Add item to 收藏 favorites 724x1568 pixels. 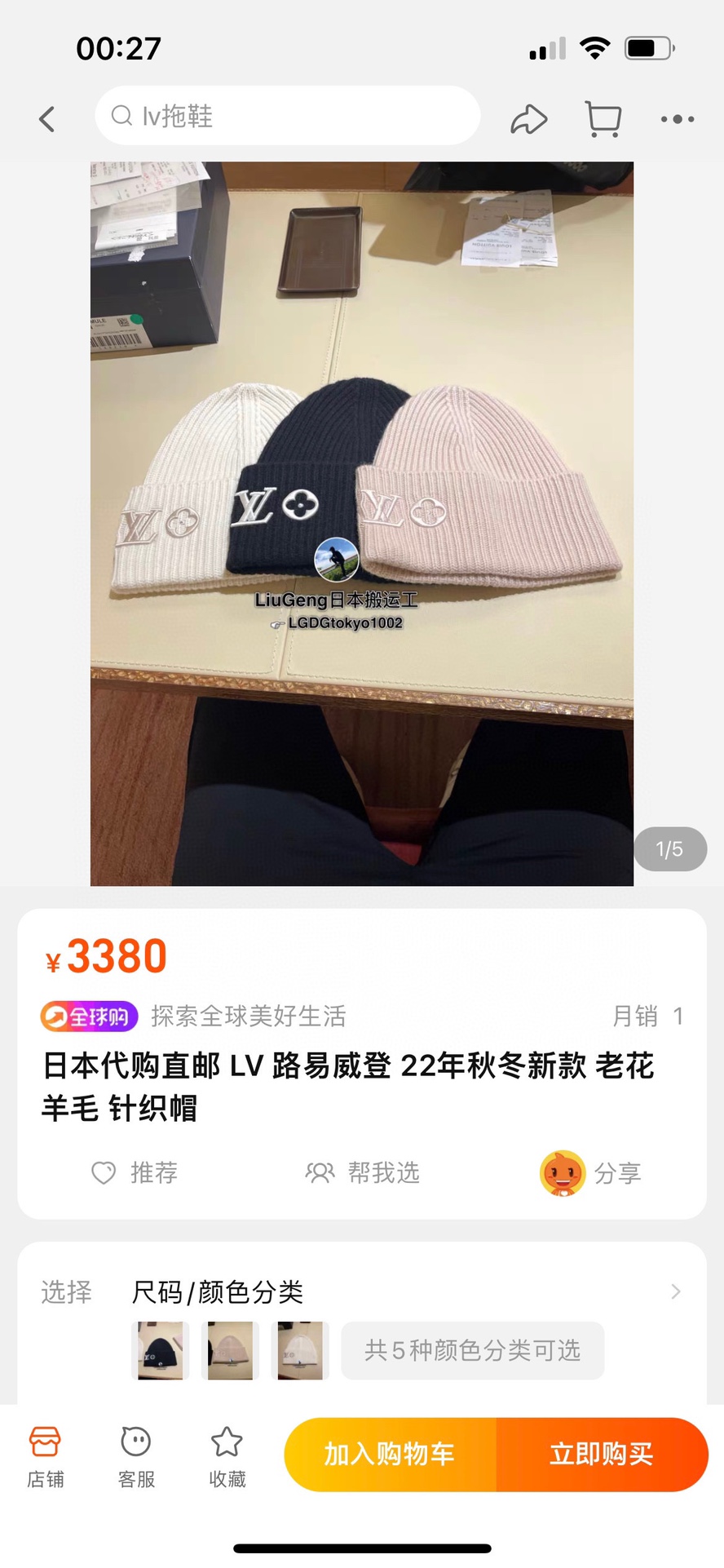coord(227,1456)
